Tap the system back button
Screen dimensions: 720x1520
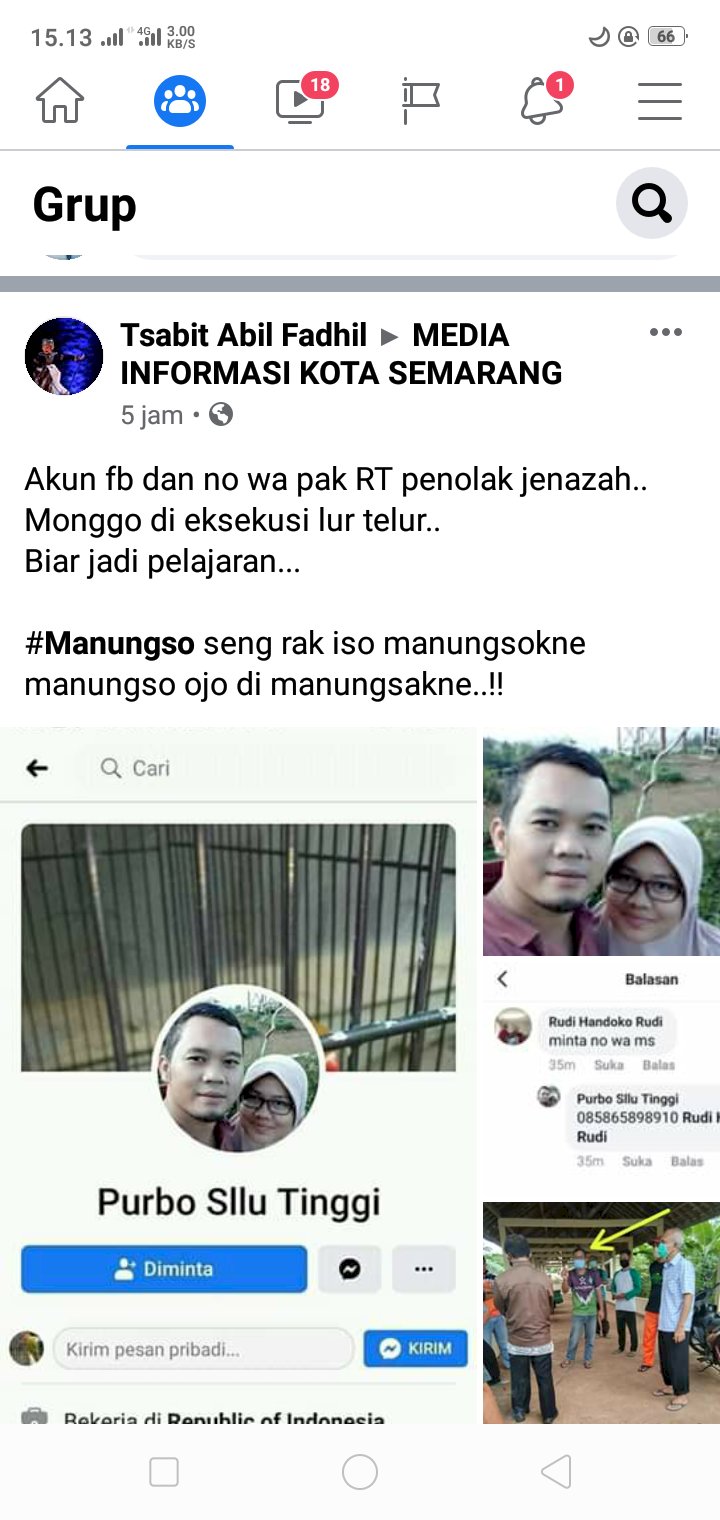click(x=555, y=1472)
